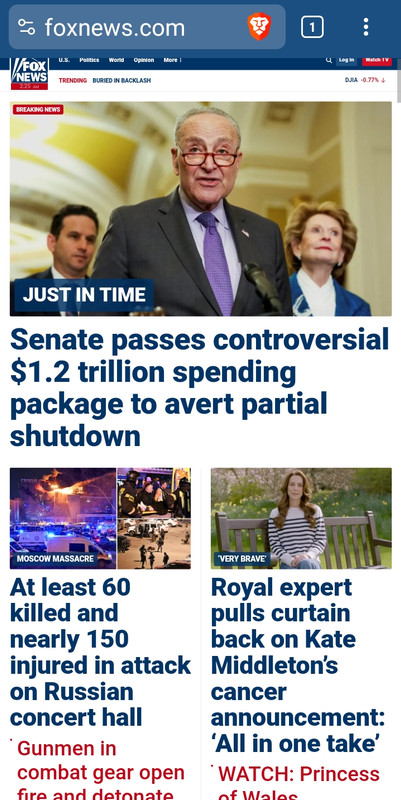Go to the Politics section
Image resolution: width=401 pixels, height=800 pixels.
point(89,60)
